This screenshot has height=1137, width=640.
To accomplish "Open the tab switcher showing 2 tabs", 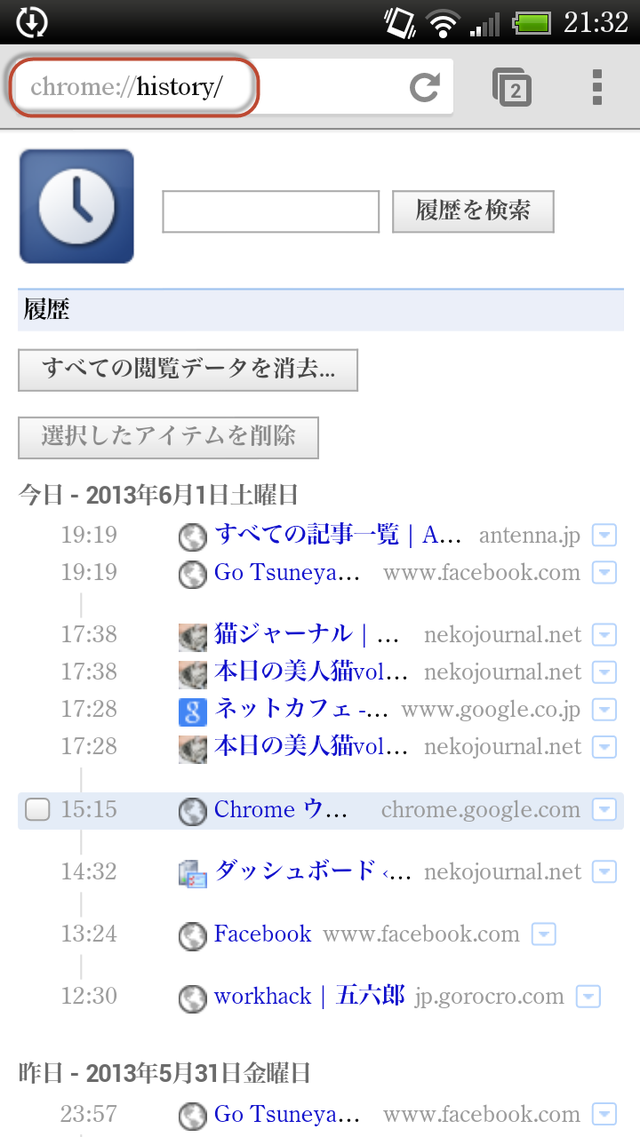I will (512, 87).
